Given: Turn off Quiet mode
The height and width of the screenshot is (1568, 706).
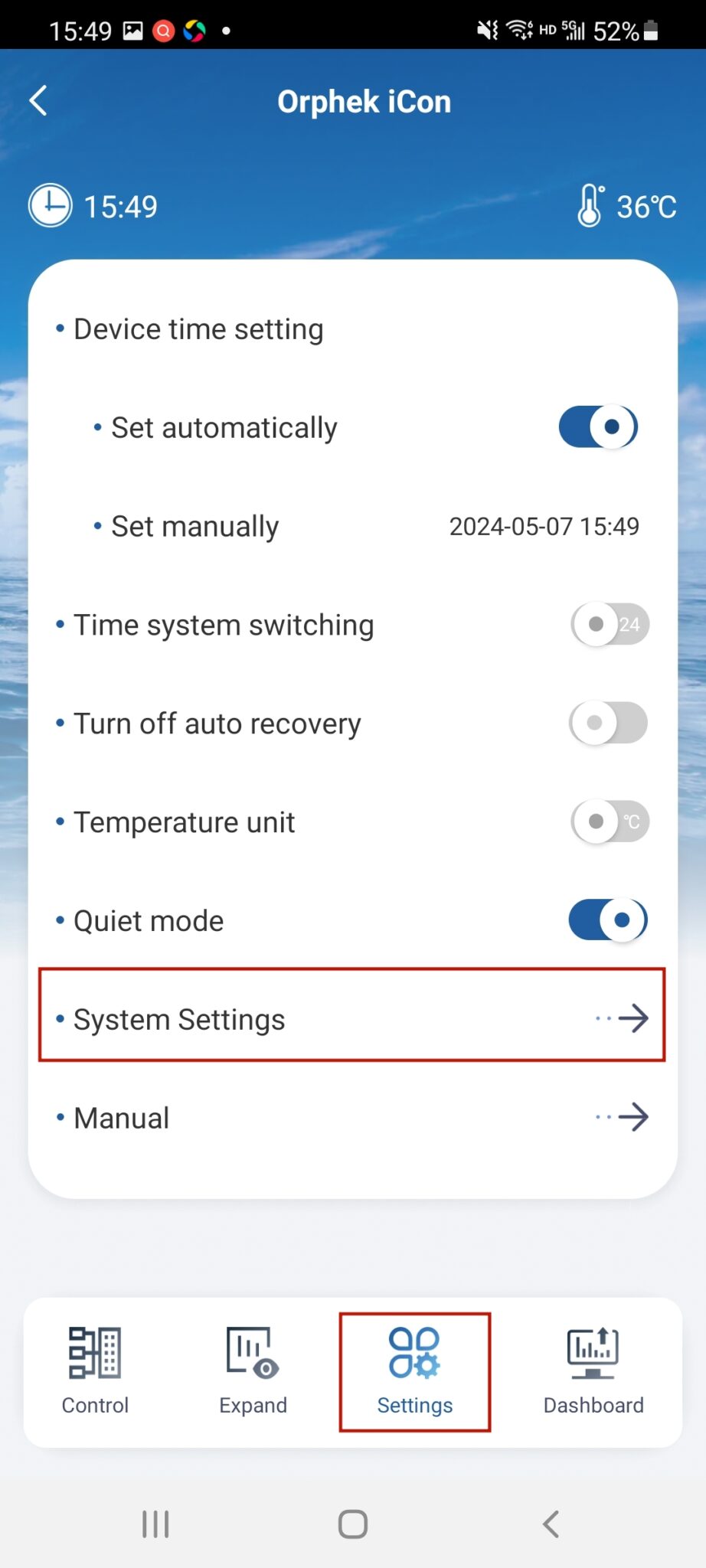Looking at the screenshot, I should click(608, 920).
